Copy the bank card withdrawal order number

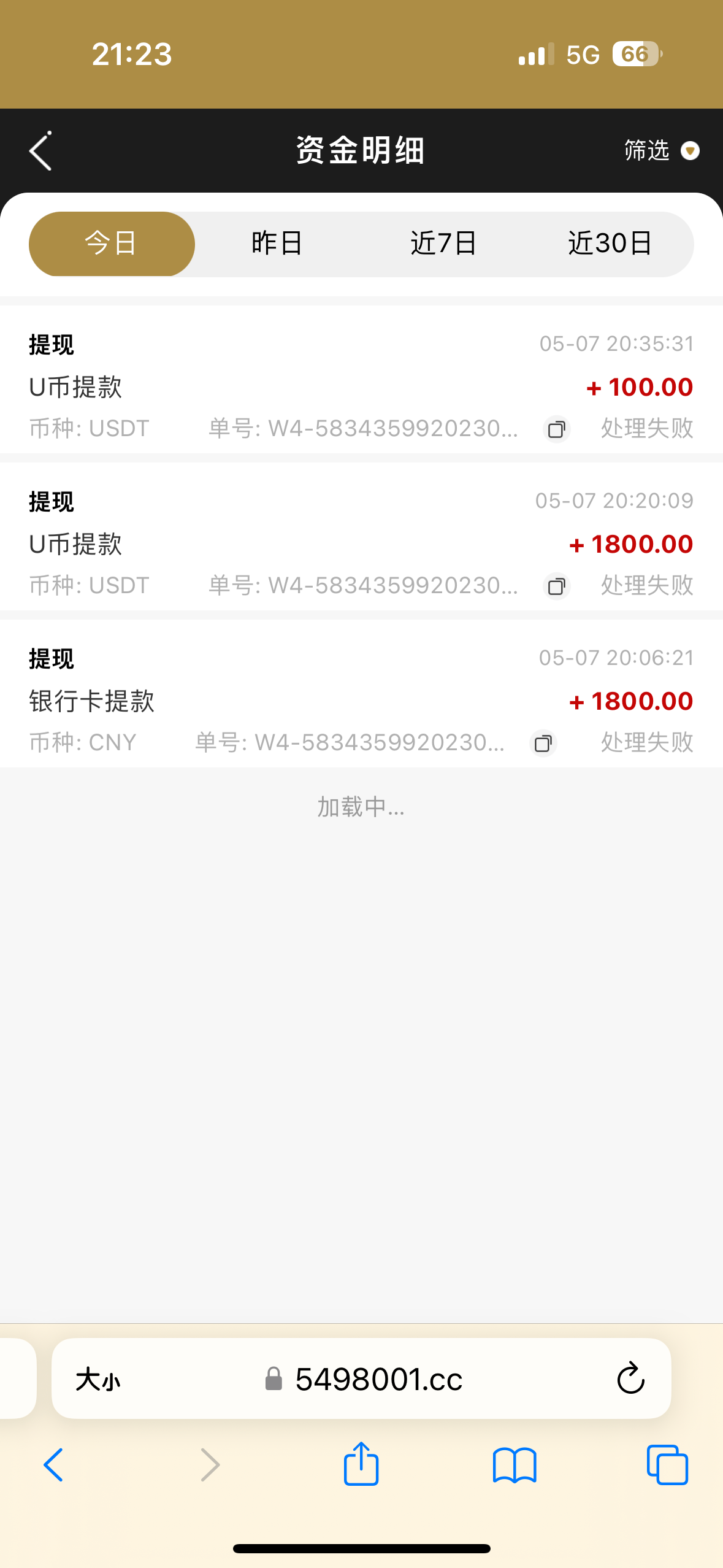(x=542, y=744)
